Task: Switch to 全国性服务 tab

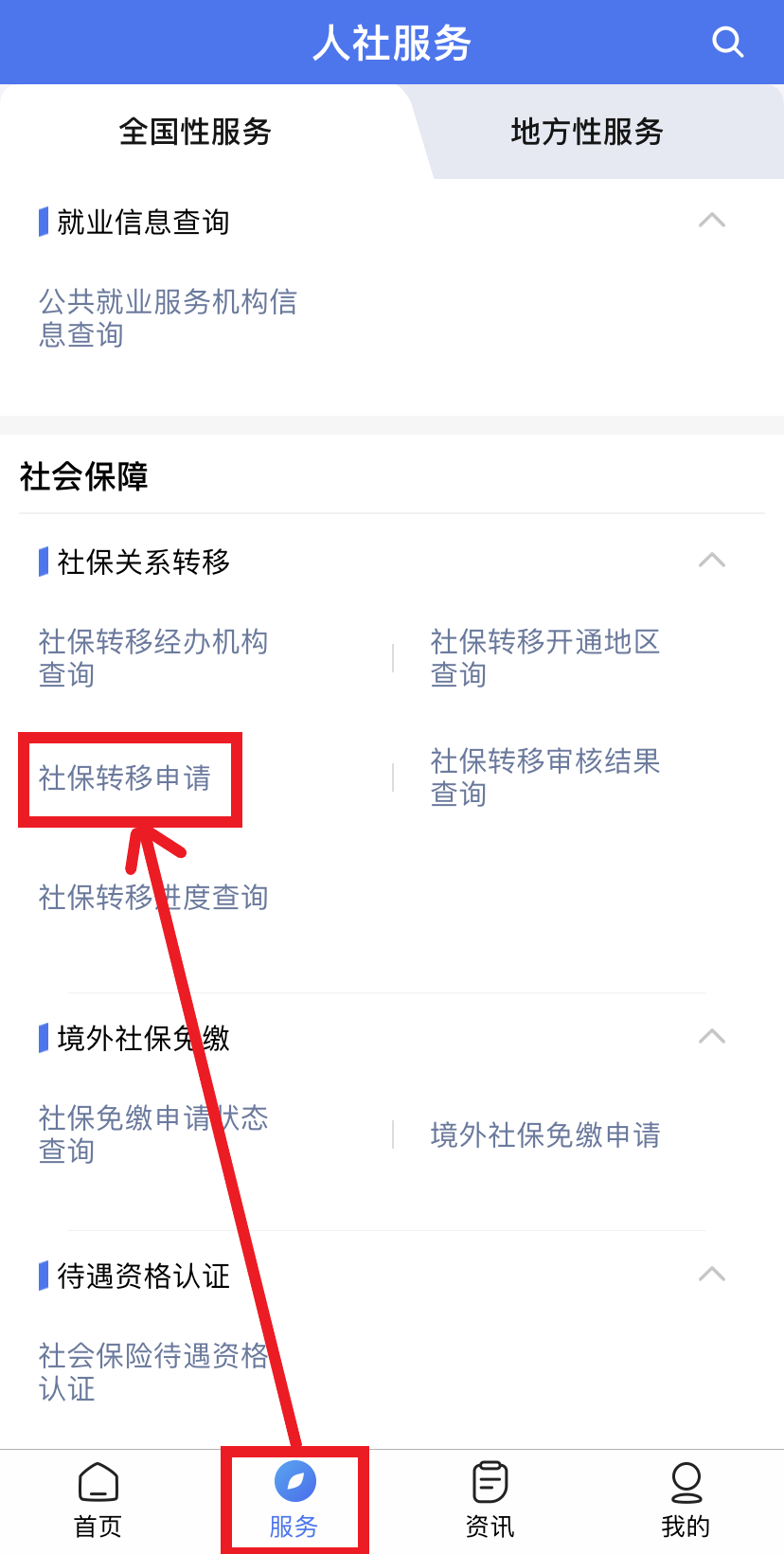Action: point(196,132)
